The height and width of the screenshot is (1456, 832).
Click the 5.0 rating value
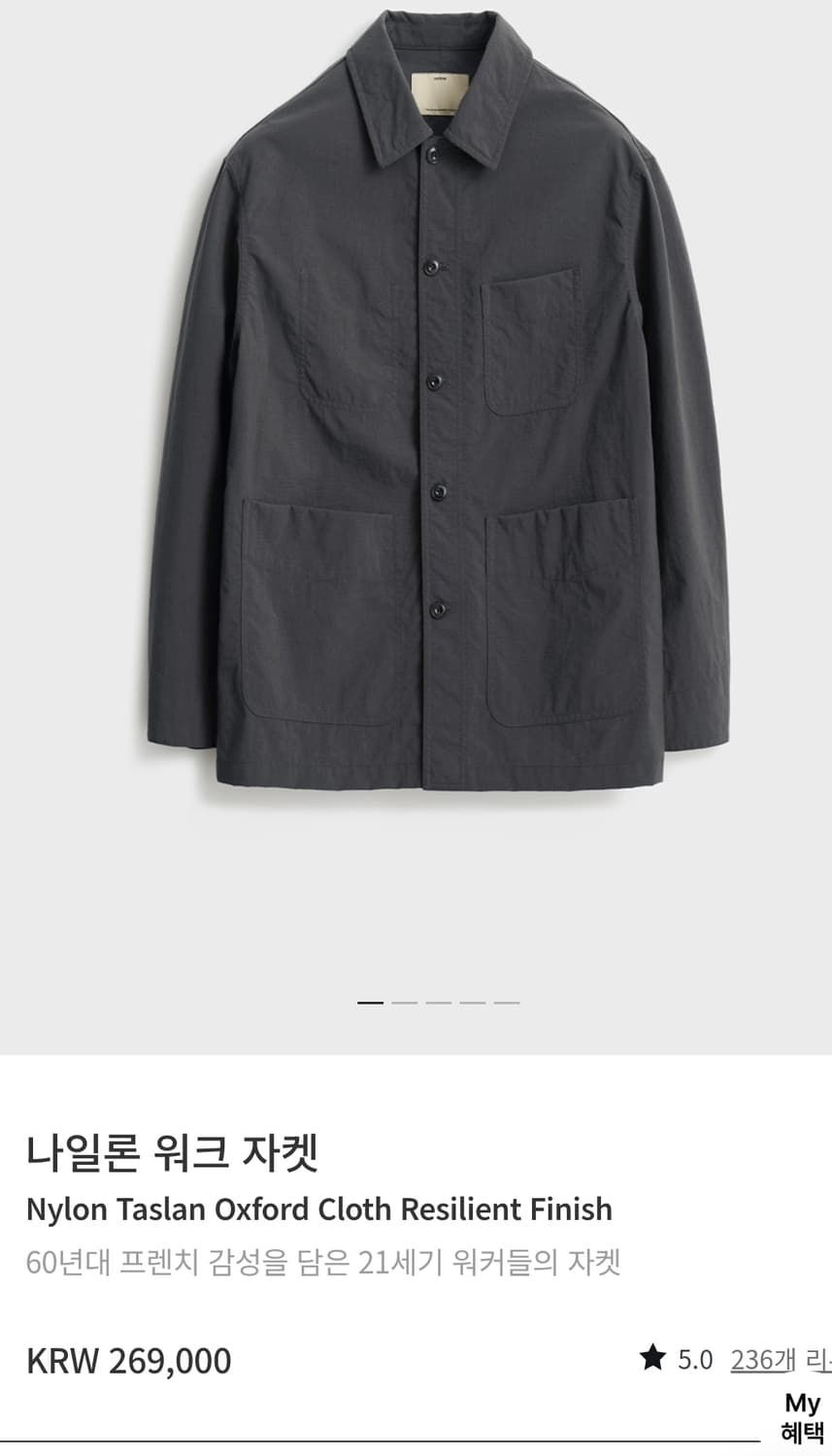pos(695,1359)
